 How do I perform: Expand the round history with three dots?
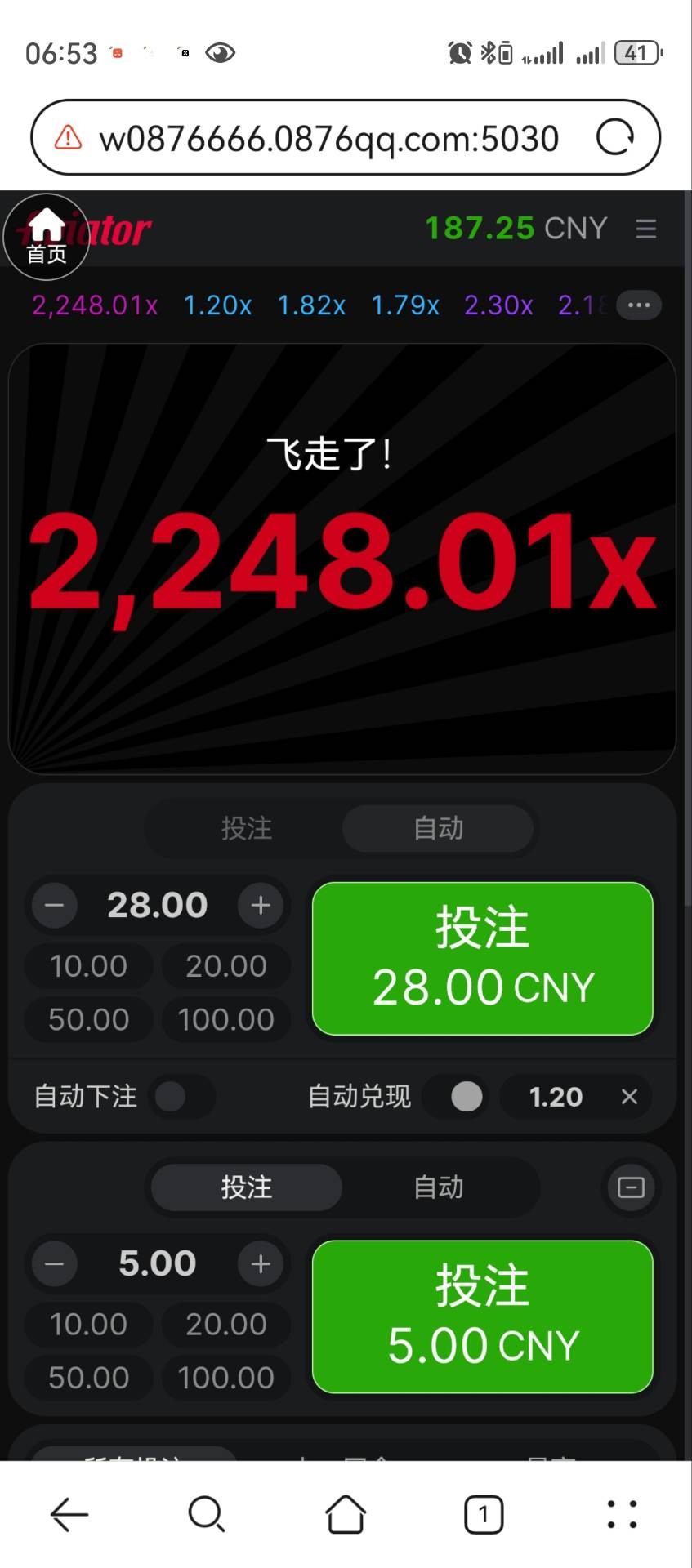click(x=639, y=305)
